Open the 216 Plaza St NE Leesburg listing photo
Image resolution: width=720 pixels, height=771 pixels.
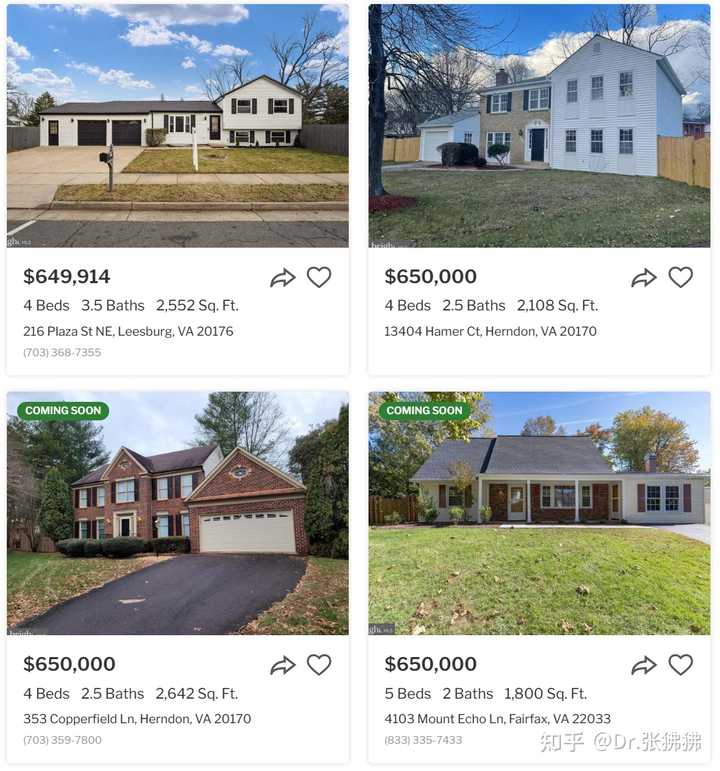tap(177, 125)
